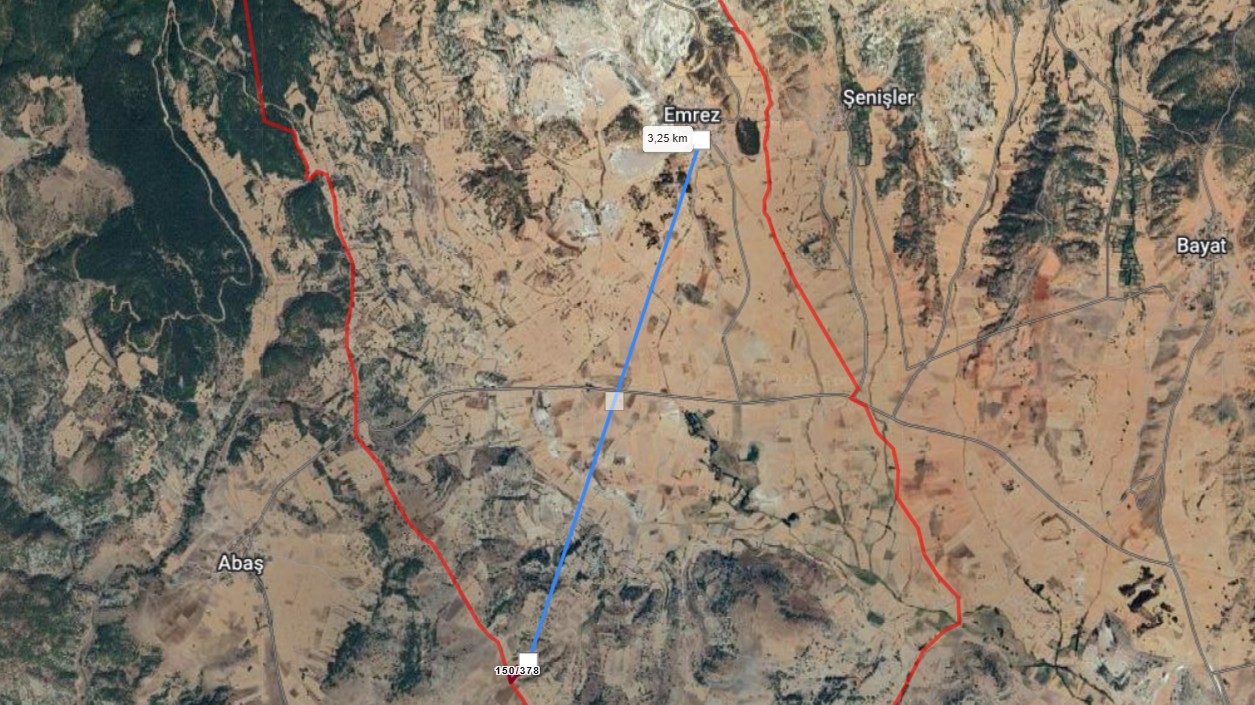Screen dimensions: 1255x705
Task: Tap the measurement start point at 150/378
Action: (x=528, y=660)
